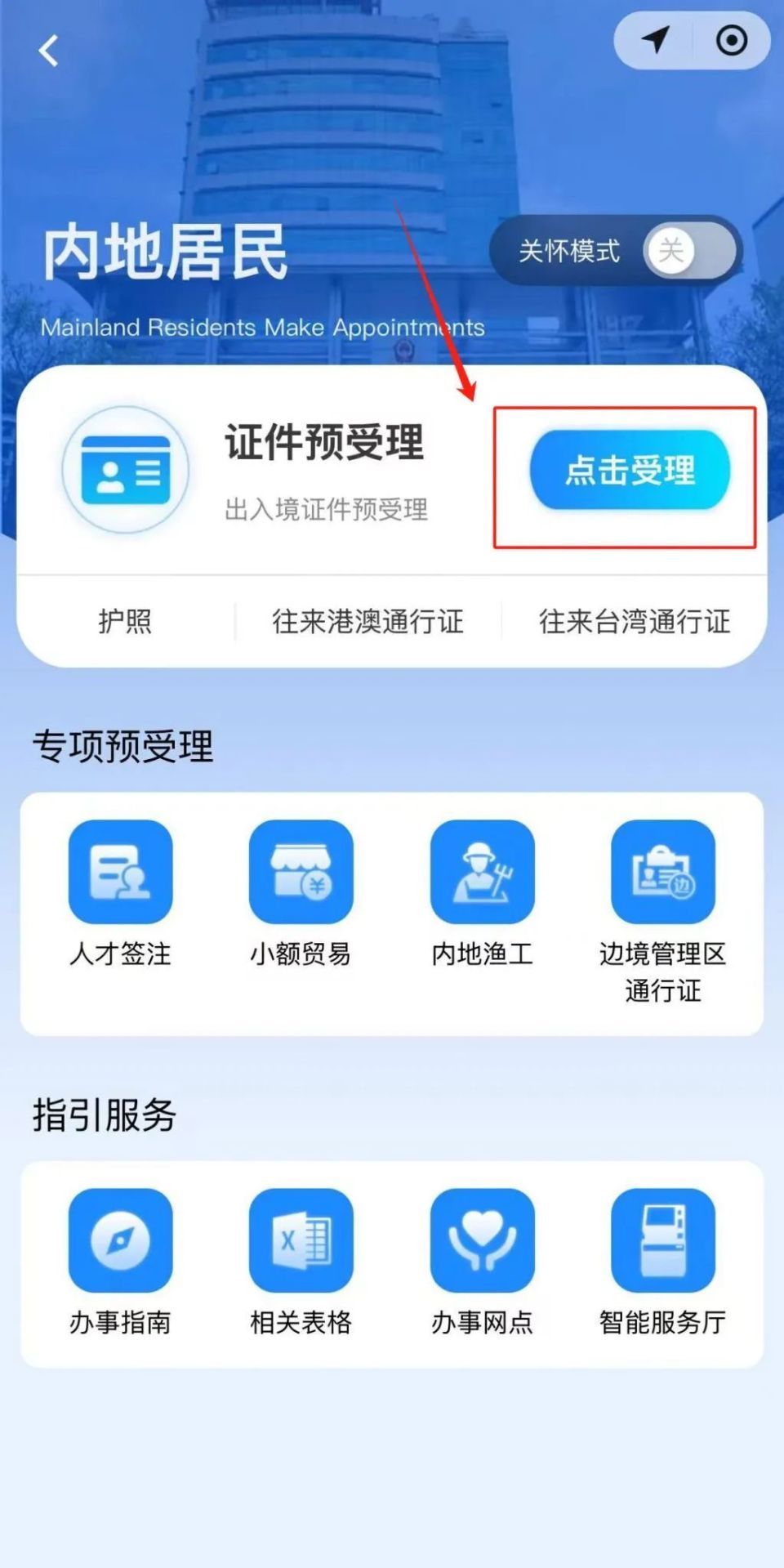Select 护照
Screen dimensions: 784x1568
125,621
